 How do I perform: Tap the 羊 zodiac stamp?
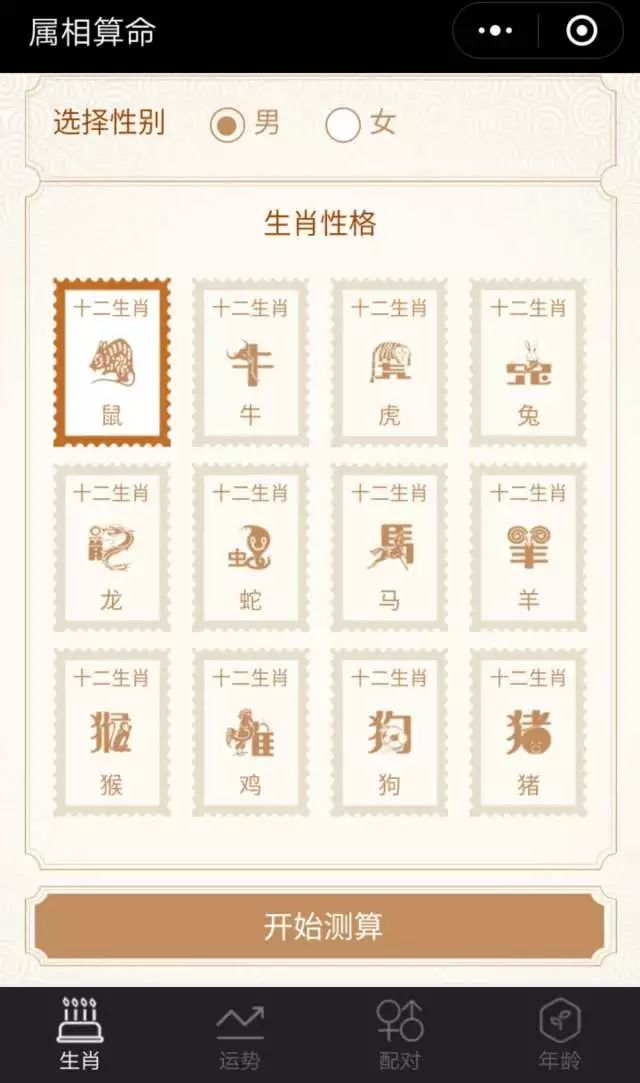pos(529,547)
